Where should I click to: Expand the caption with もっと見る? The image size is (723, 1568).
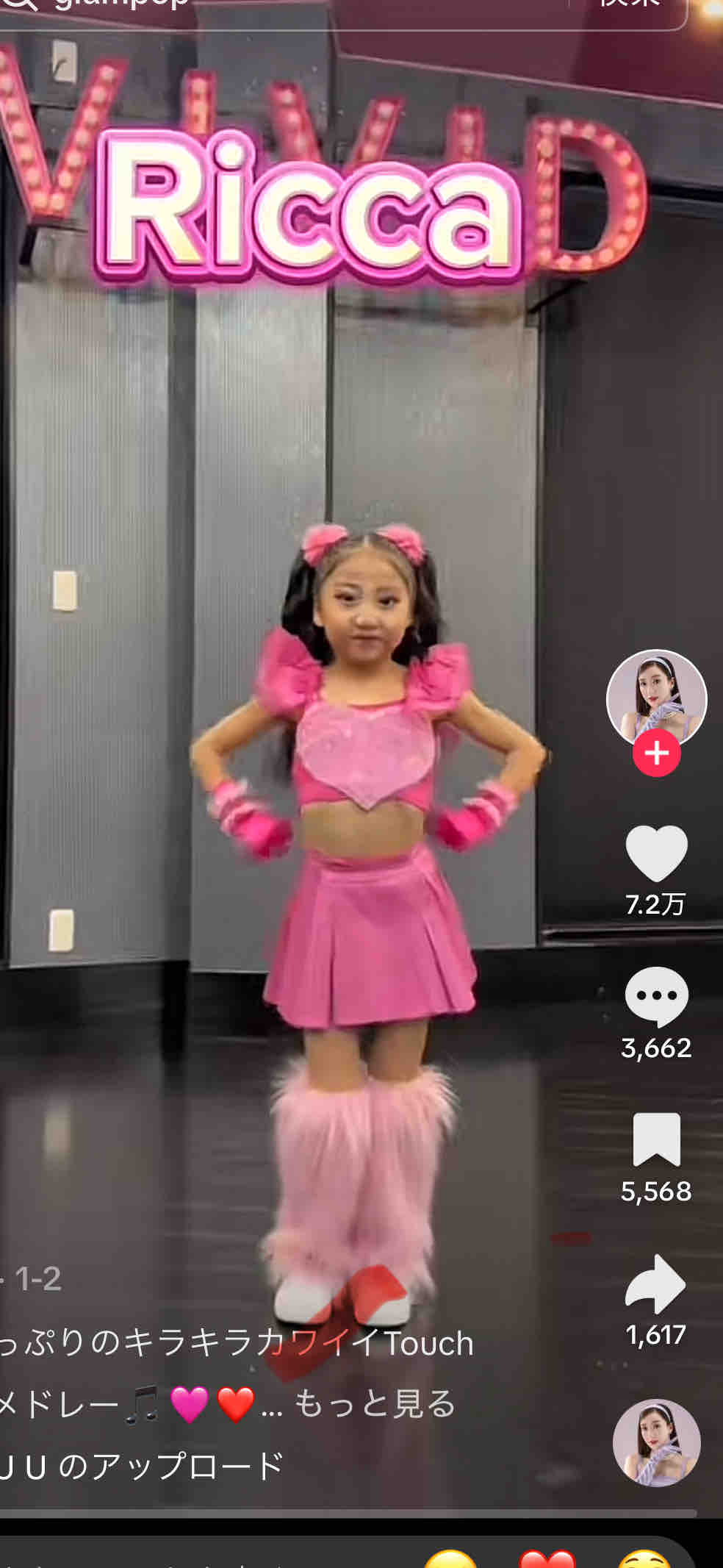click(375, 1404)
